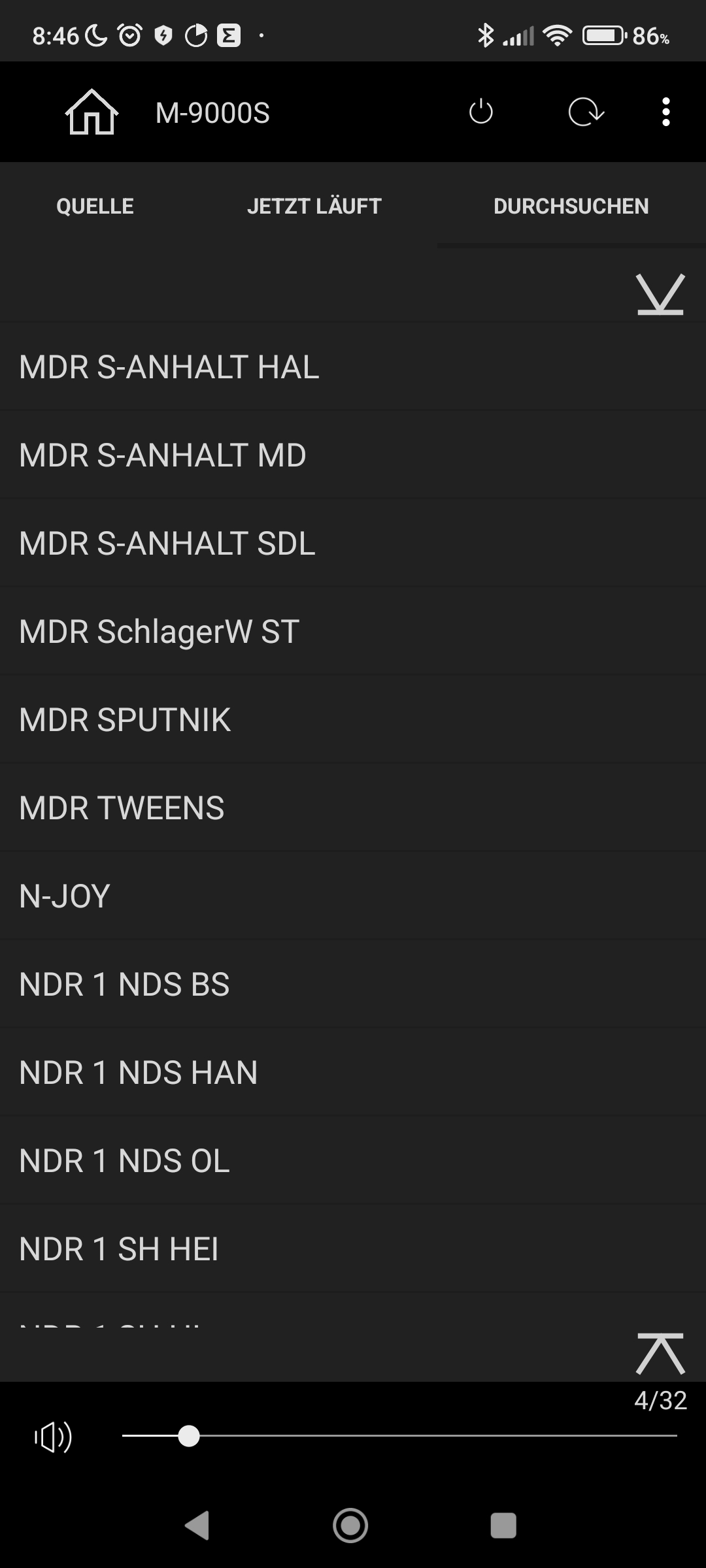This screenshot has width=706, height=1568.
Task: Tune to N-JOY
Action: [x=353, y=896]
